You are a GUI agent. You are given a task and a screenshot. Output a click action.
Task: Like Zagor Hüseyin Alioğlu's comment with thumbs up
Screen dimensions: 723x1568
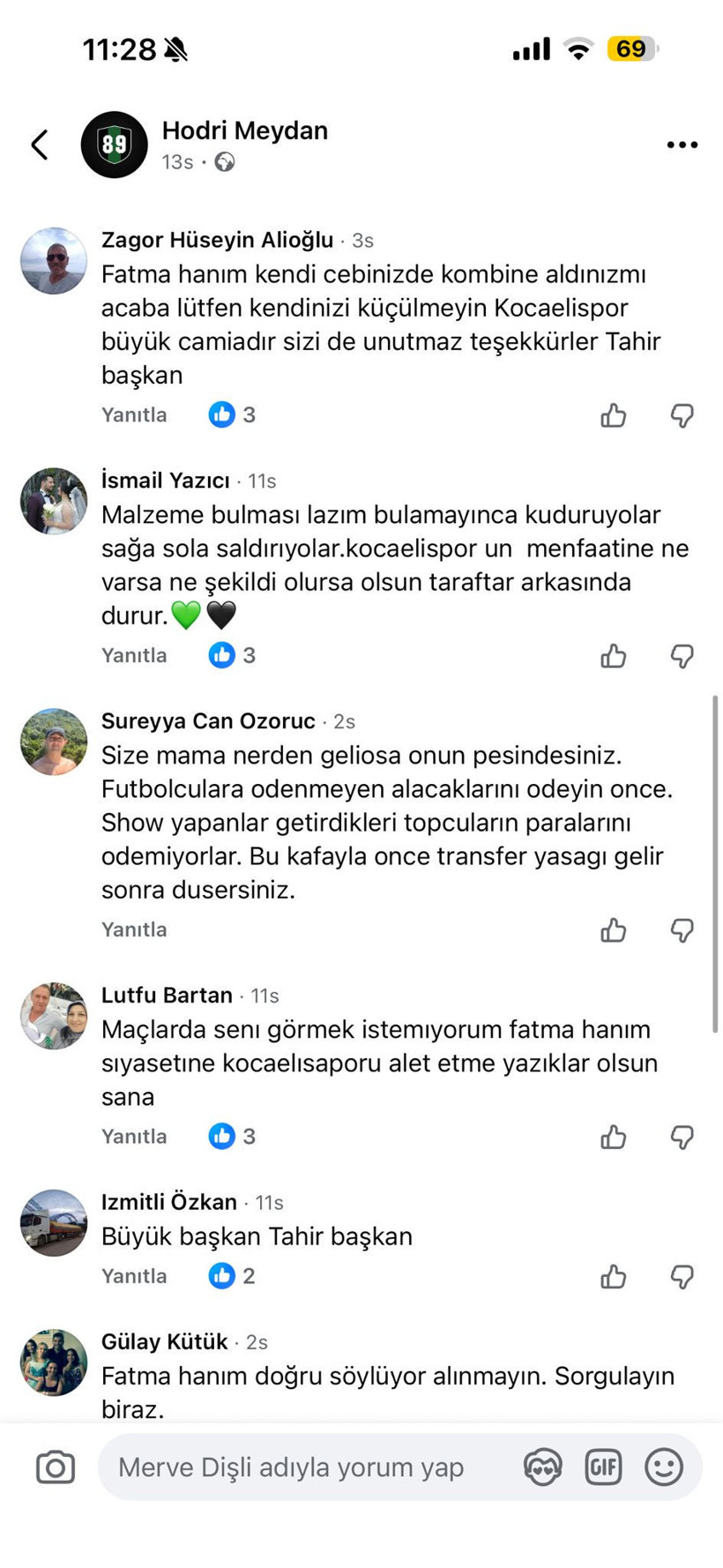(x=613, y=415)
